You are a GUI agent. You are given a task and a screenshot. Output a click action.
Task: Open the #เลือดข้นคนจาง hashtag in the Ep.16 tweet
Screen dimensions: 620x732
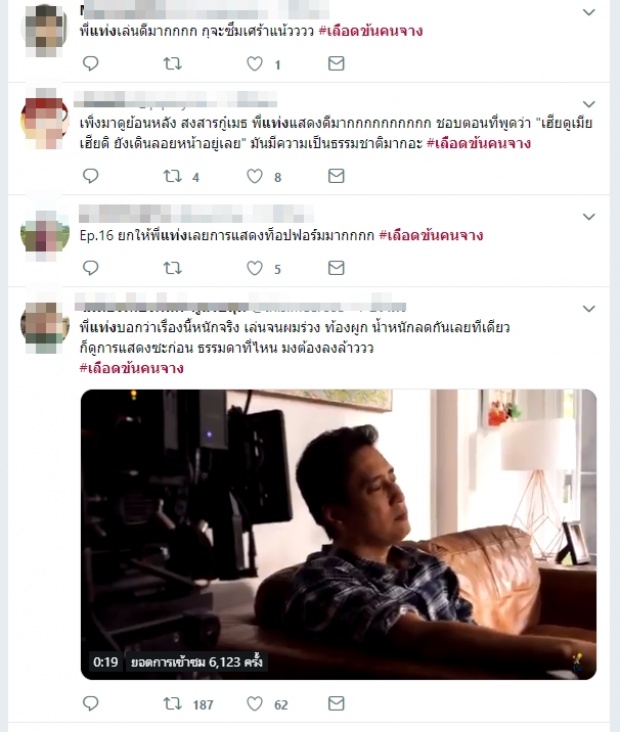tap(431, 236)
